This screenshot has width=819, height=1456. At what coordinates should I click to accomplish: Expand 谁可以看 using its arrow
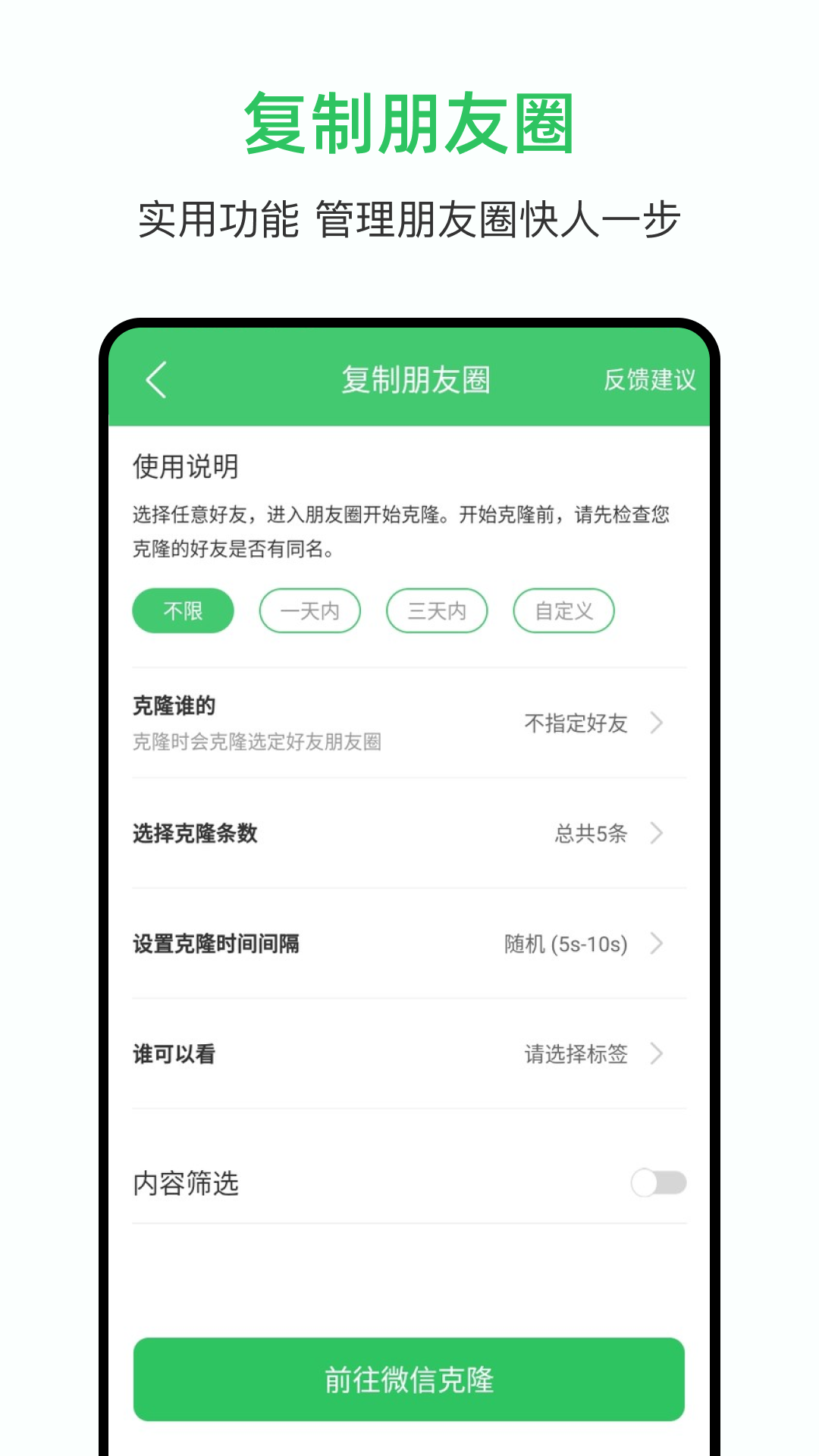[656, 1053]
